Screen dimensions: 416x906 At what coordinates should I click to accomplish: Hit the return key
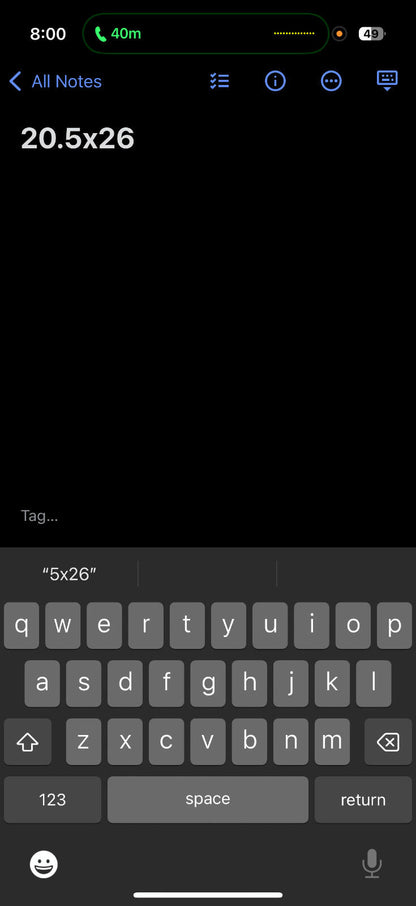(363, 800)
